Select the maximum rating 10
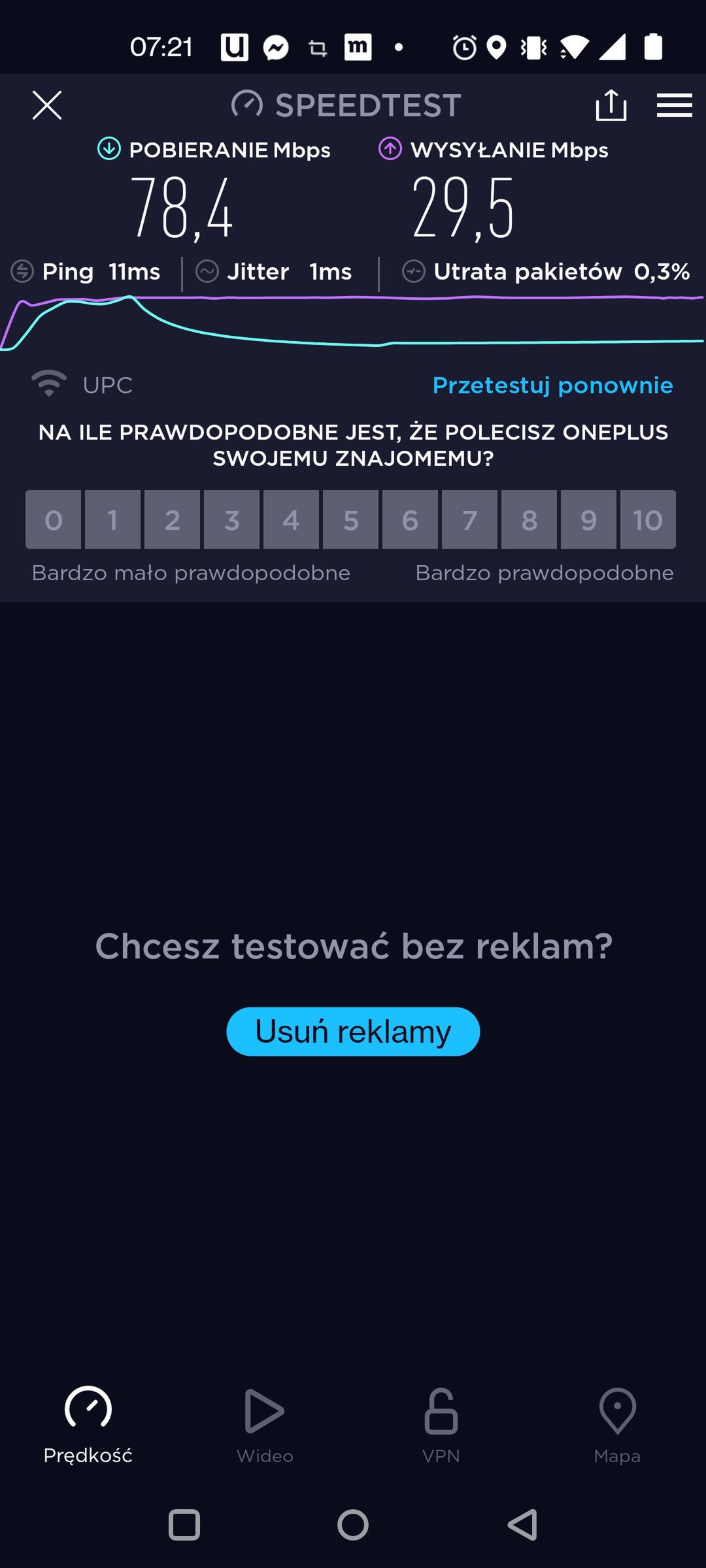 coord(648,519)
